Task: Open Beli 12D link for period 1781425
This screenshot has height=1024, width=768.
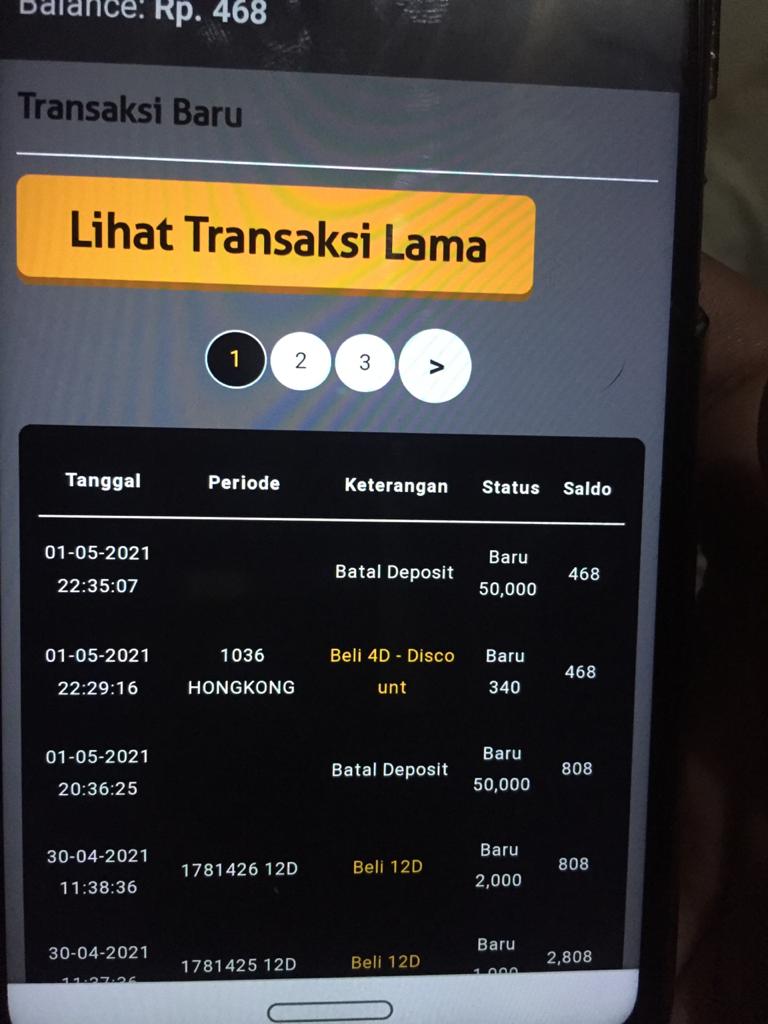Action: [x=385, y=963]
